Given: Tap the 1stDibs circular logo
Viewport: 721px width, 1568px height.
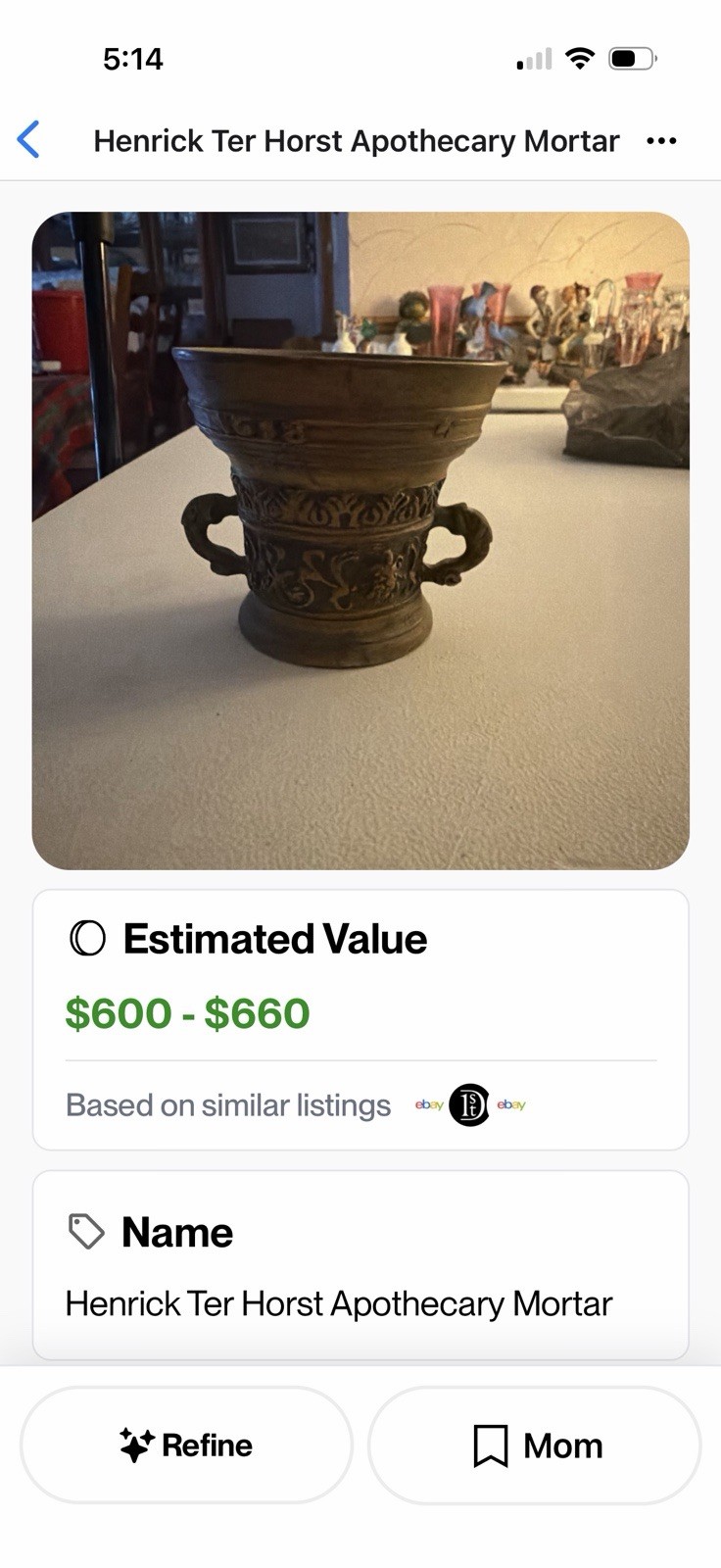Looking at the screenshot, I should click(x=468, y=1104).
